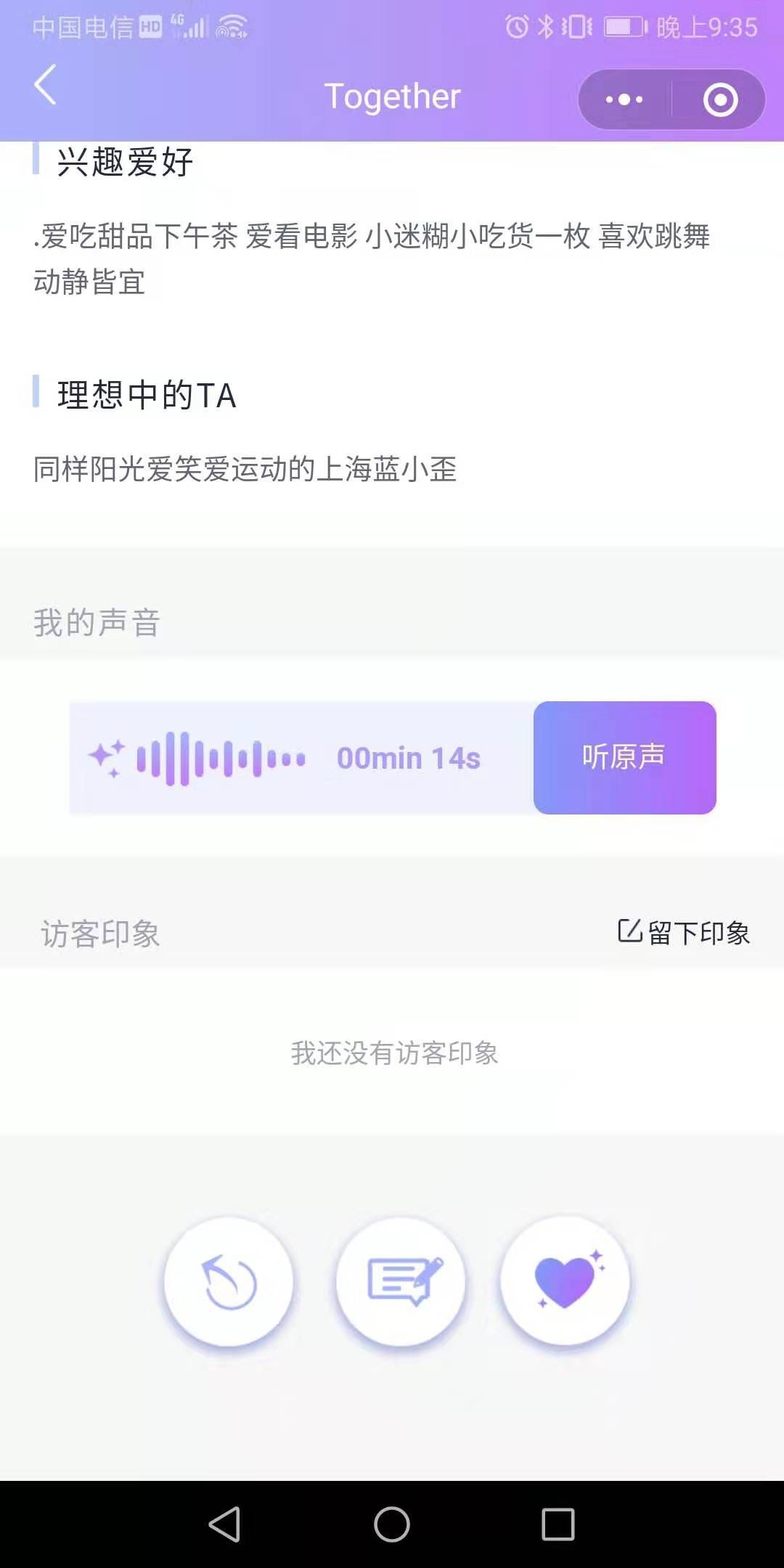Play the voice with 听原声 button
The height and width of the screenshot is (1568, 784).
click(x=624, y=757)
